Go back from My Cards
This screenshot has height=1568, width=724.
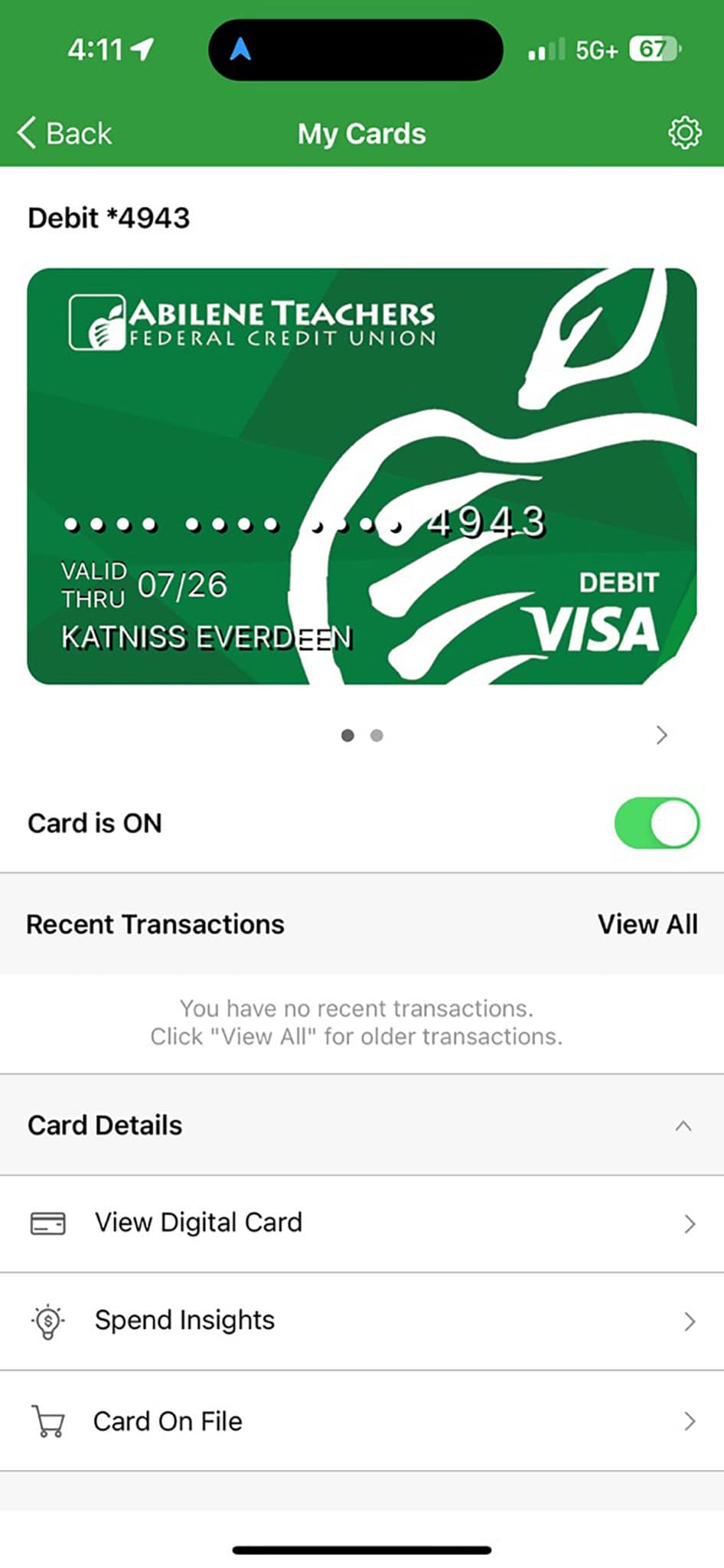click(65, 133)
